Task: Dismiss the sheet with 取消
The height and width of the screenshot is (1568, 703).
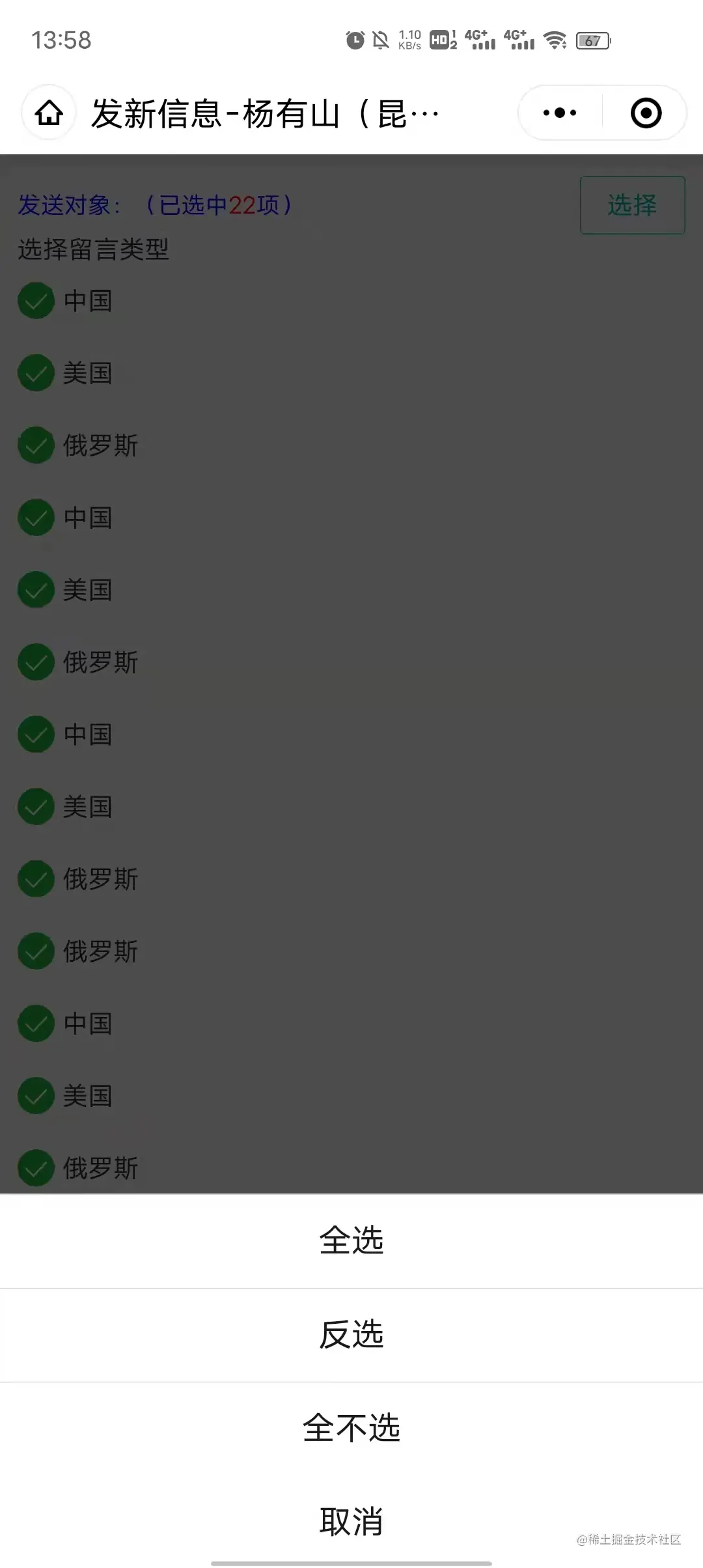Action: click(351, 1522)
